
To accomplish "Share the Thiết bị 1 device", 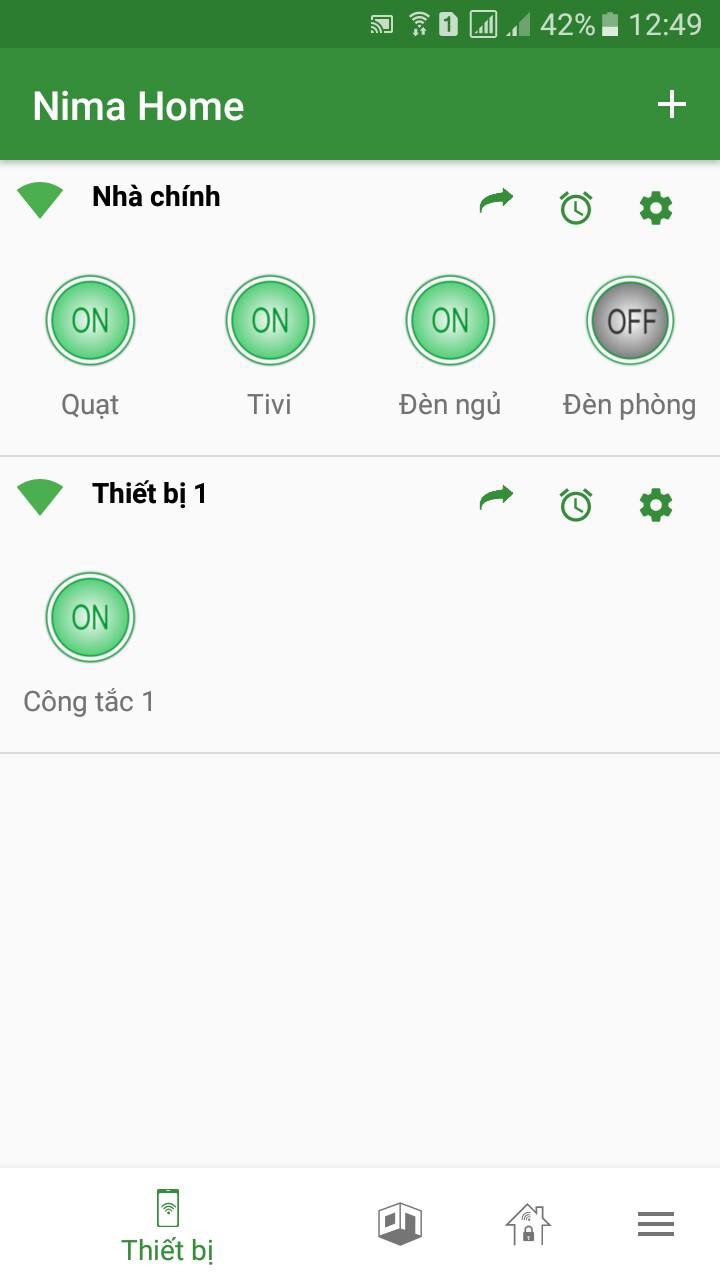I will point(496,498).
